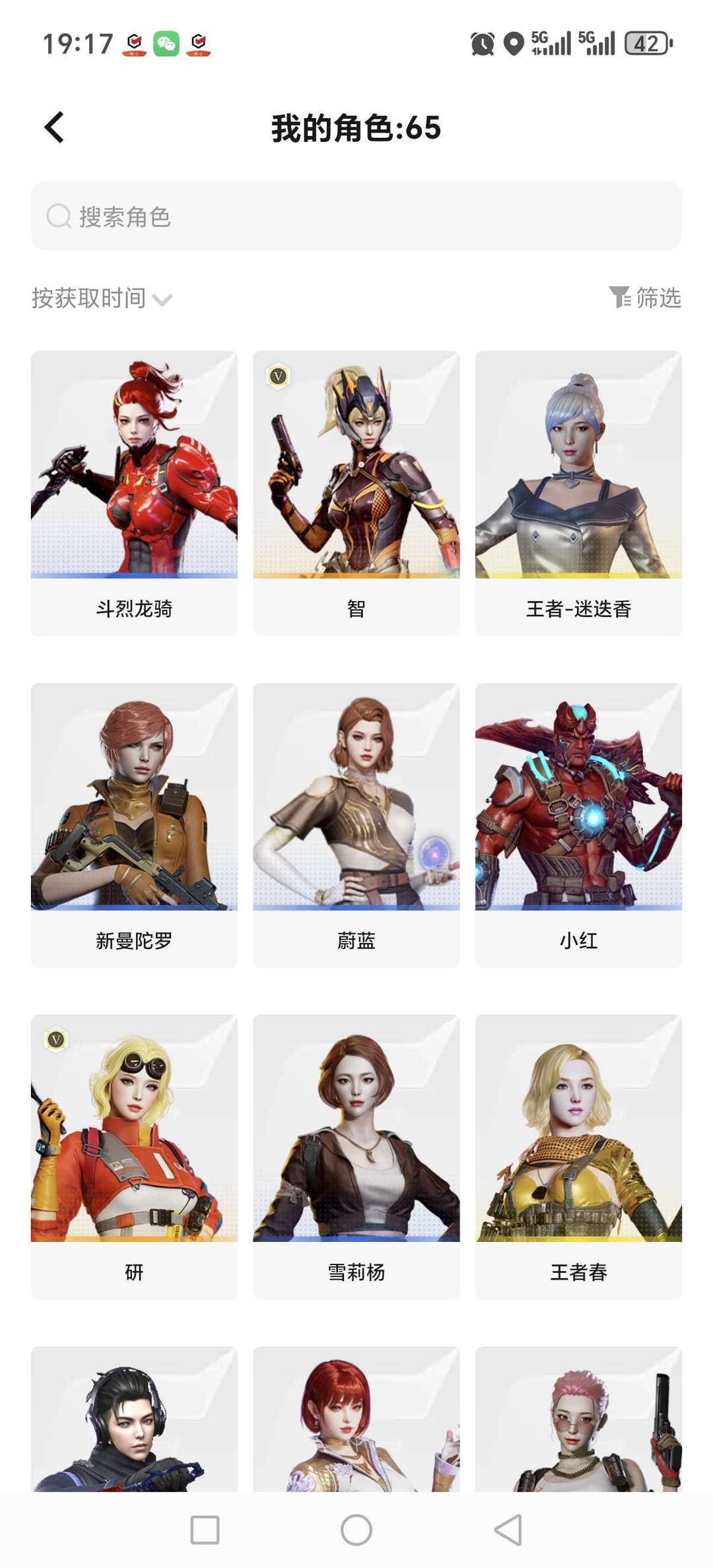Open the alarm clock status bar icon
Image resolution: width=713 pixels, height=1568 pixels.
[x=481, y=44]
